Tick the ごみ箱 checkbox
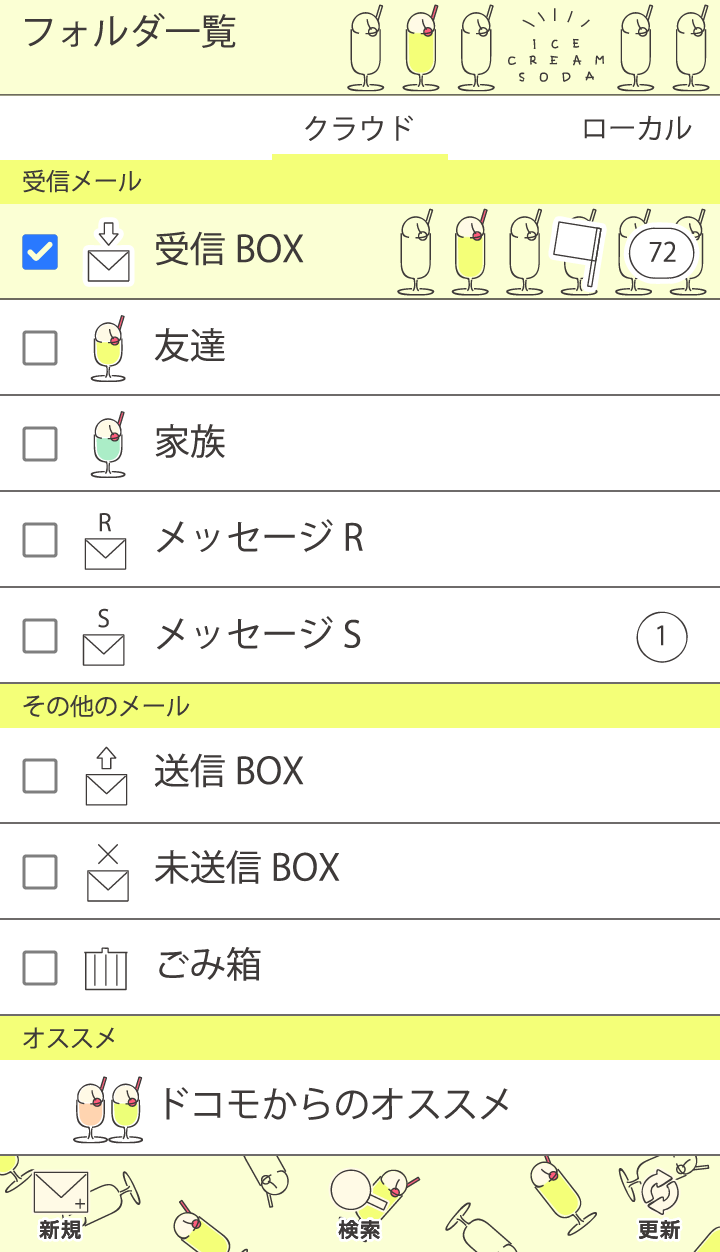Viewport: 720px width, 1252px height. pos(40,968)
